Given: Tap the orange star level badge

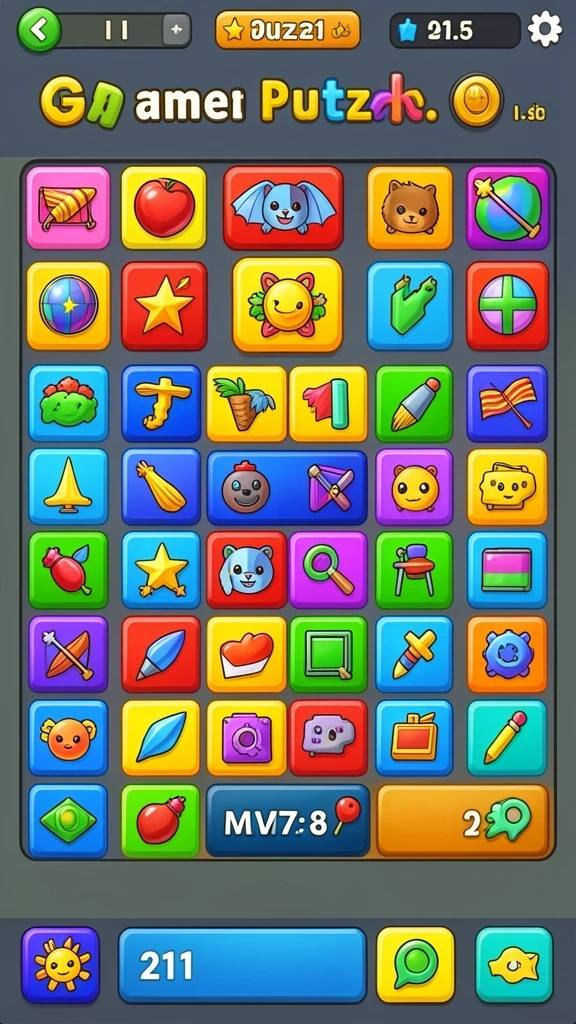Looking at the screenshot, I should point(287,29).
